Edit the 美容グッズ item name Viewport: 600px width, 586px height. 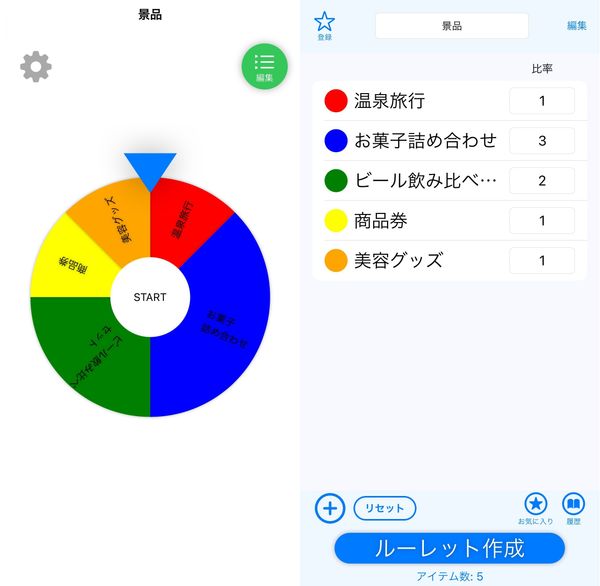point(399,260)
